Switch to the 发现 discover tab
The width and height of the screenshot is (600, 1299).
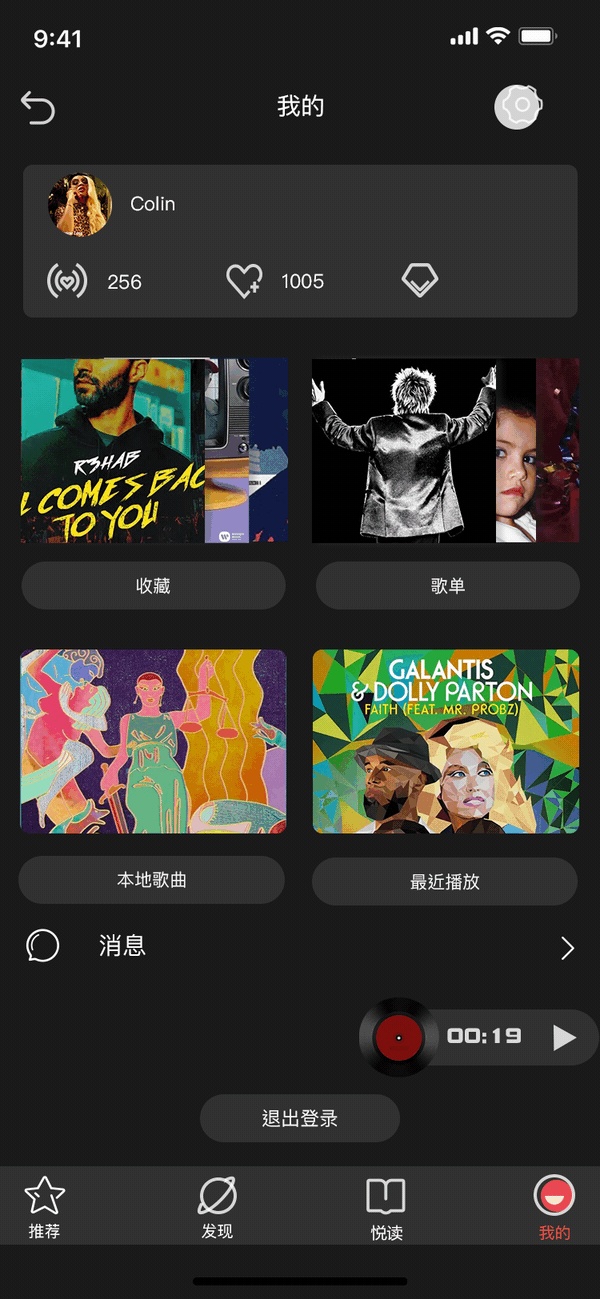pyautogui.click(x=217, y=1207)
